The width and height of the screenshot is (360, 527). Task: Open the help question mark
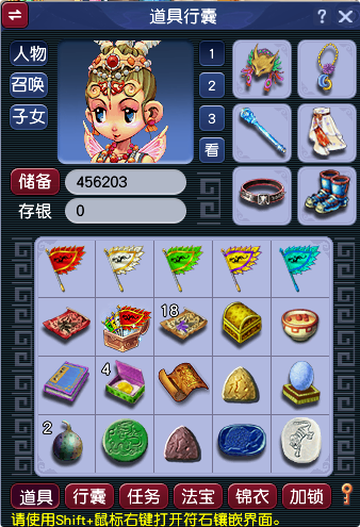tap(322, 16)
